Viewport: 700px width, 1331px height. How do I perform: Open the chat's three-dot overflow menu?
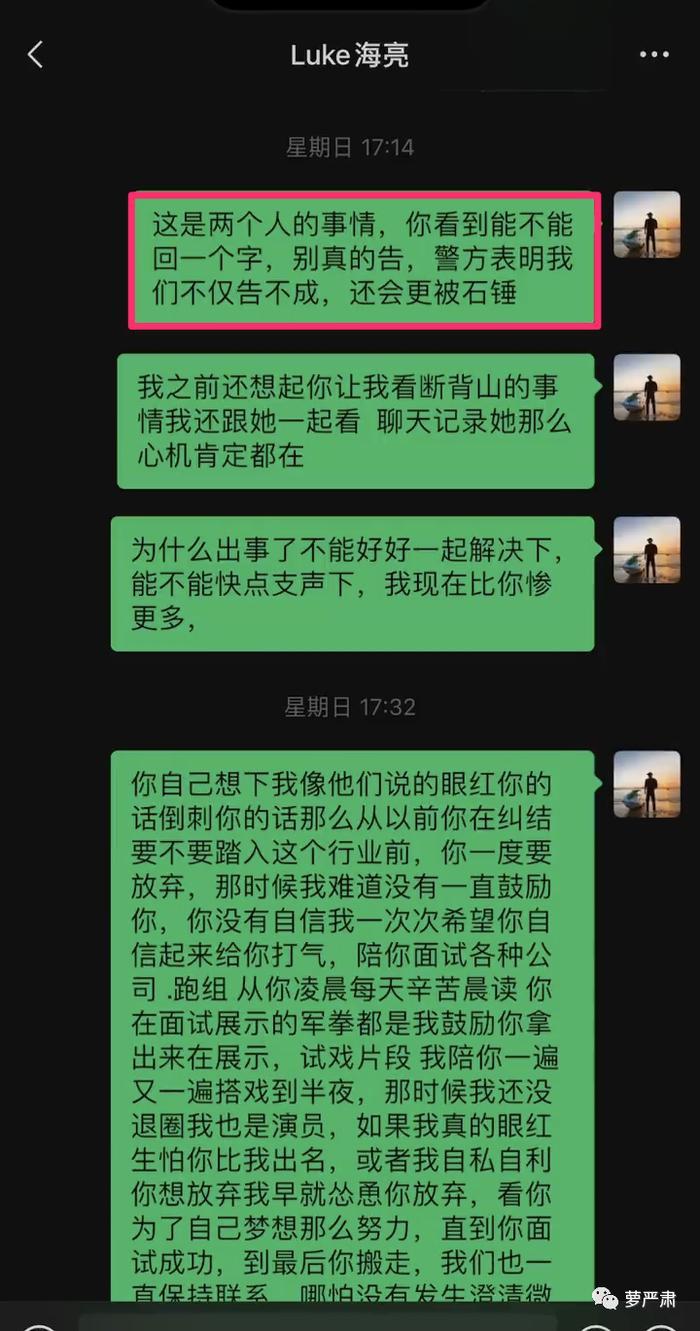(654, 55)
